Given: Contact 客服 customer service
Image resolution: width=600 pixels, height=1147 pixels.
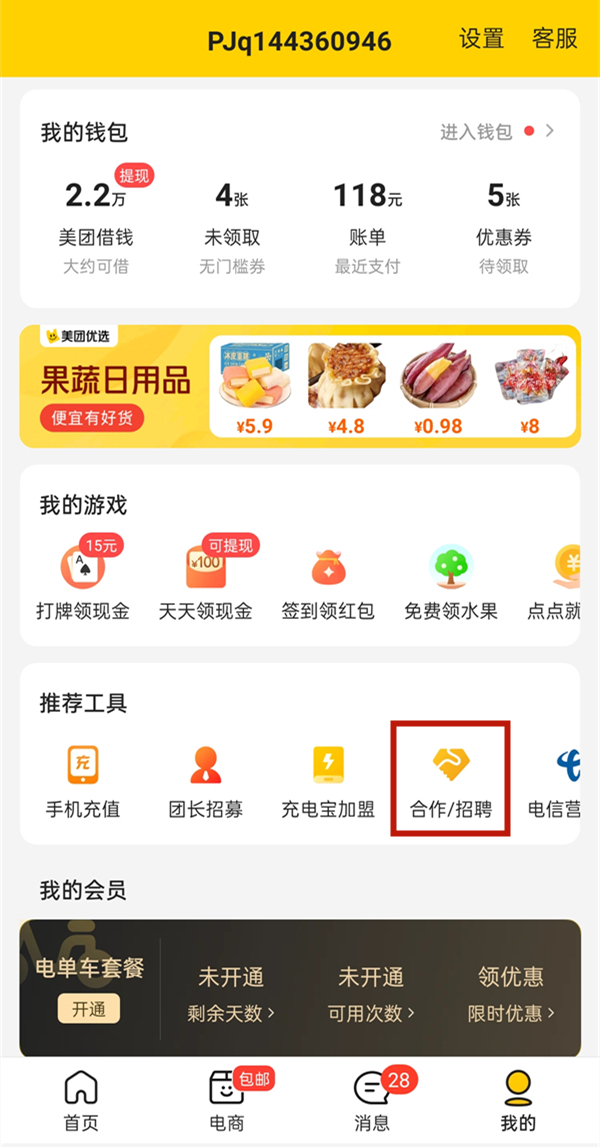Looking at the screenshot, I should (x=555, y=39).
